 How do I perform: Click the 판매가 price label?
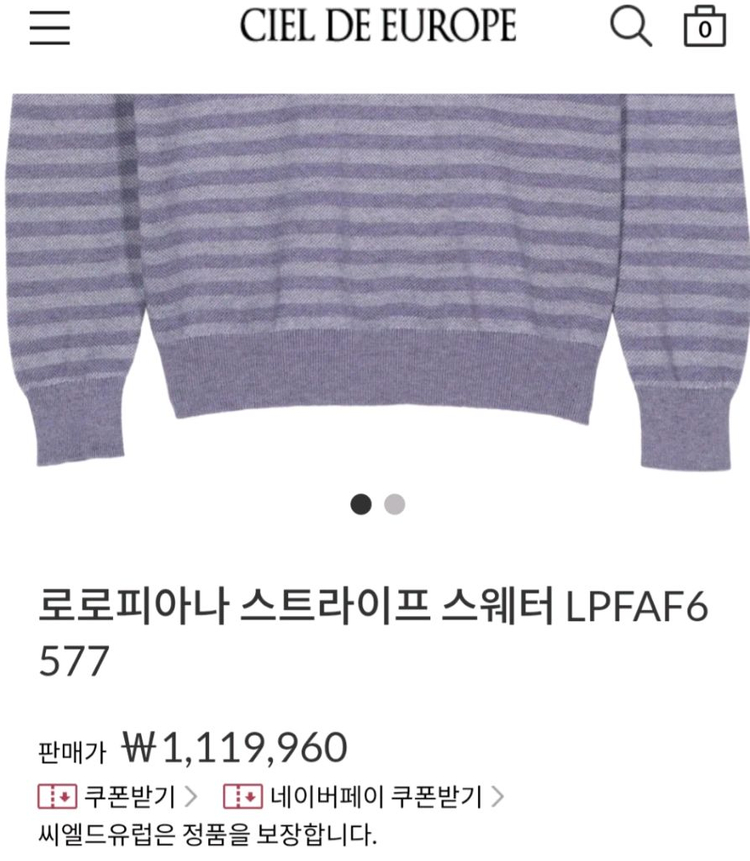(73, 748)
